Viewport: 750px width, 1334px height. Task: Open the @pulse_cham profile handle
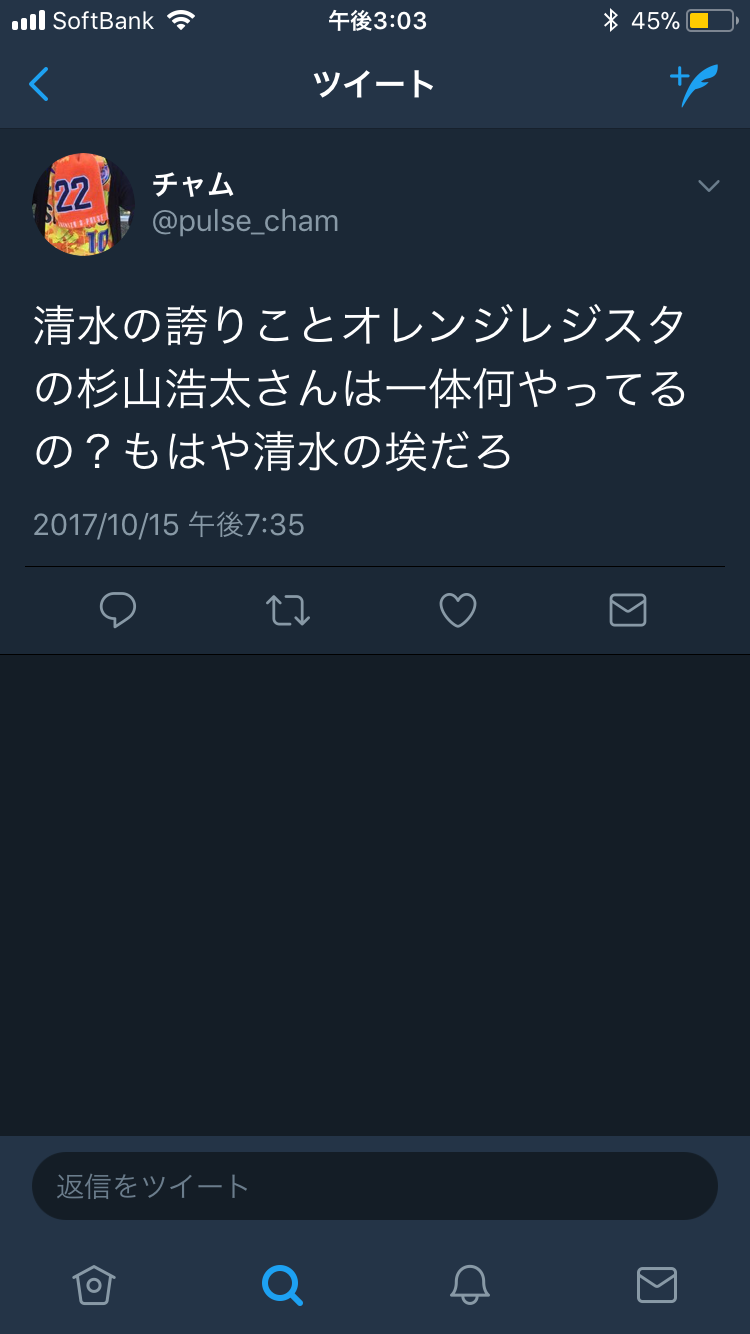pos(245,221)
